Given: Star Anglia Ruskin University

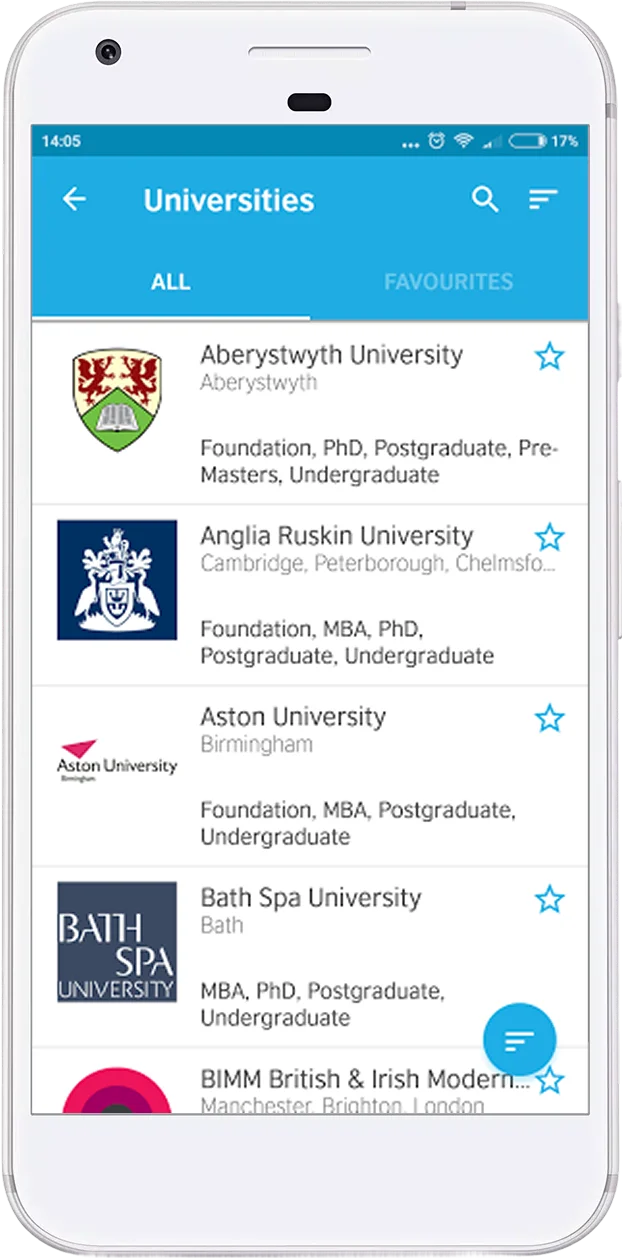Looking at the screenshot, I should tap(549, 537).
